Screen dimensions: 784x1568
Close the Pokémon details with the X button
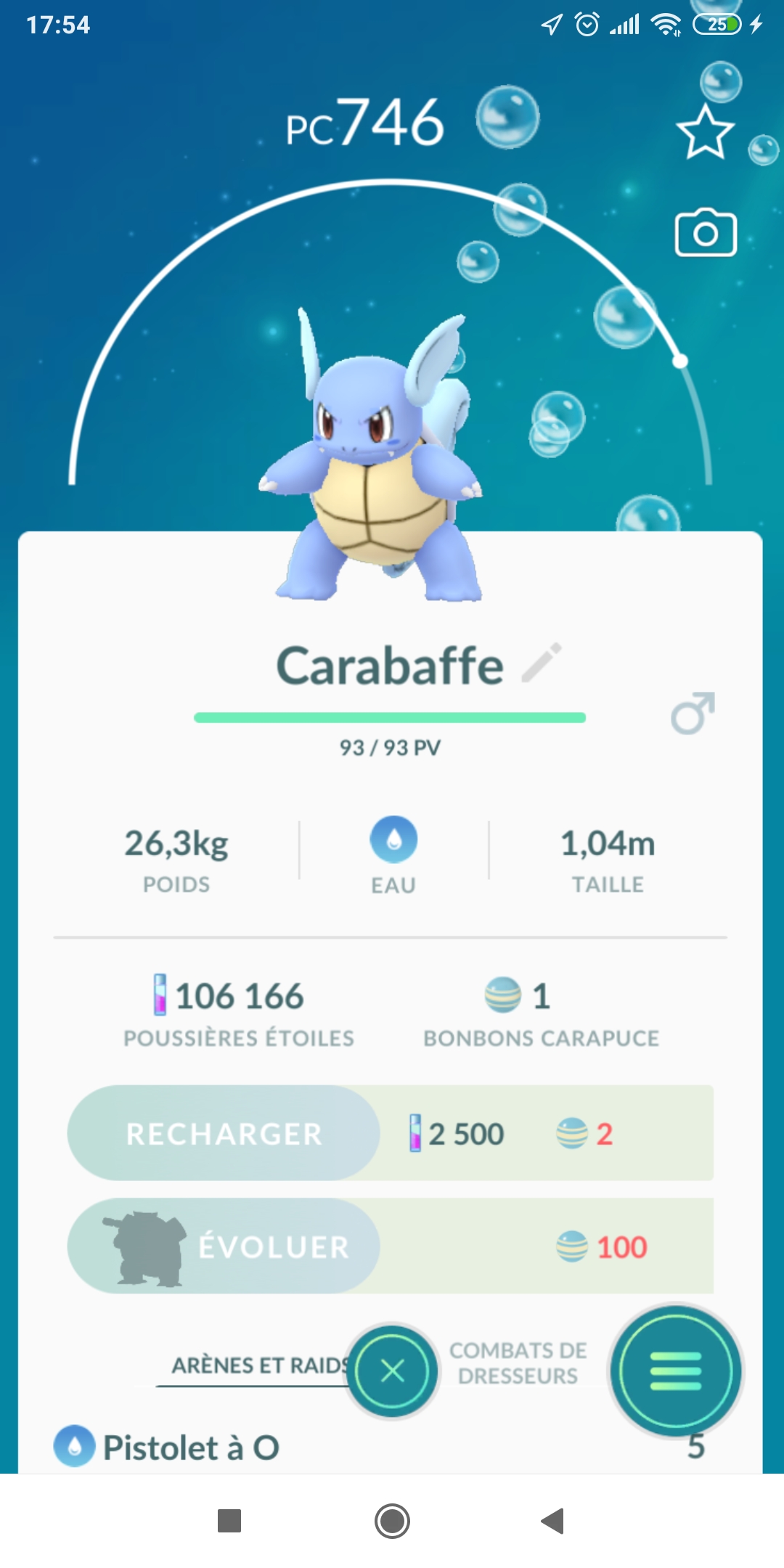coord(393,1371)
